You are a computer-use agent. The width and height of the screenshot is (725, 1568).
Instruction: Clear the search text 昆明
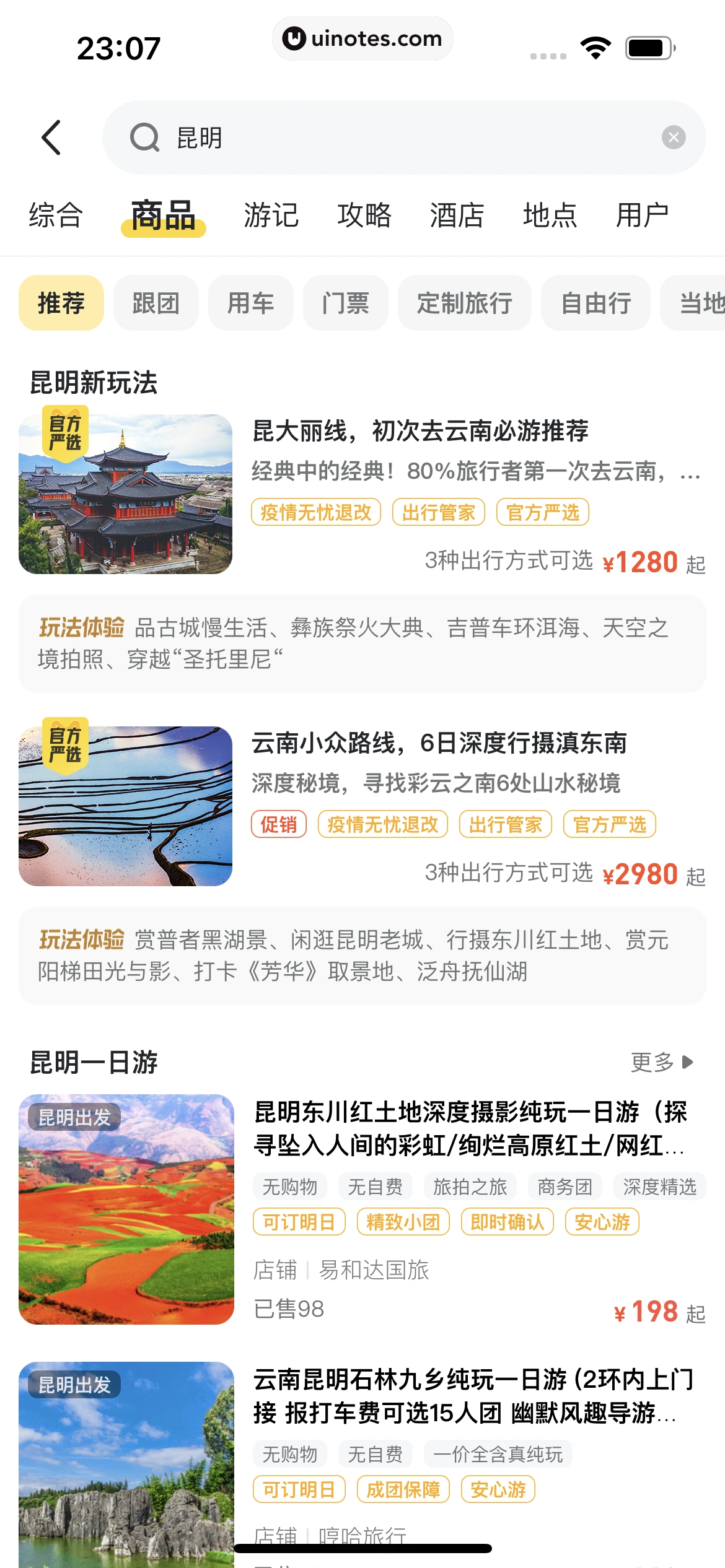pos(673,137)
